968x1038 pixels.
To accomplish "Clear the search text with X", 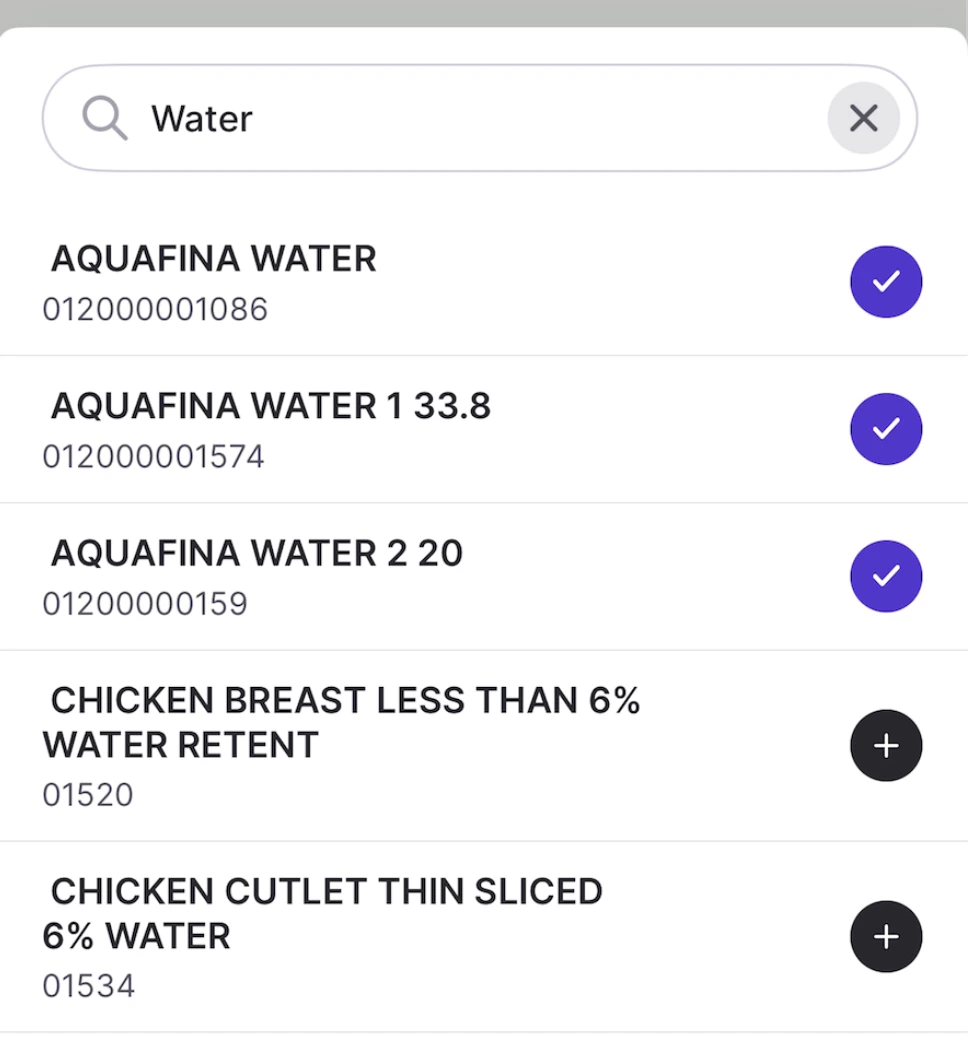I will [863, 119].
